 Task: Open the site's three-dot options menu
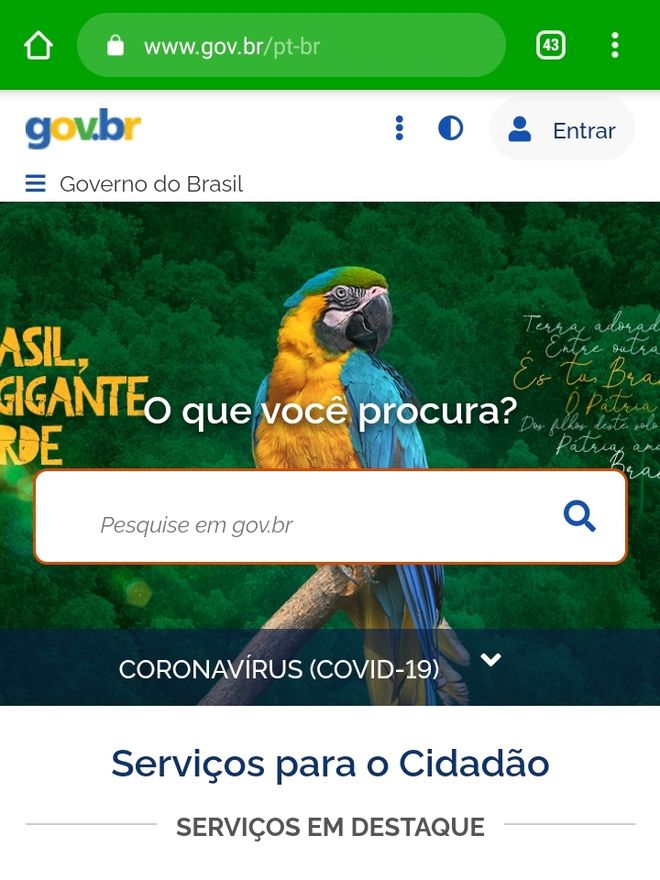(x=399, y=128)
